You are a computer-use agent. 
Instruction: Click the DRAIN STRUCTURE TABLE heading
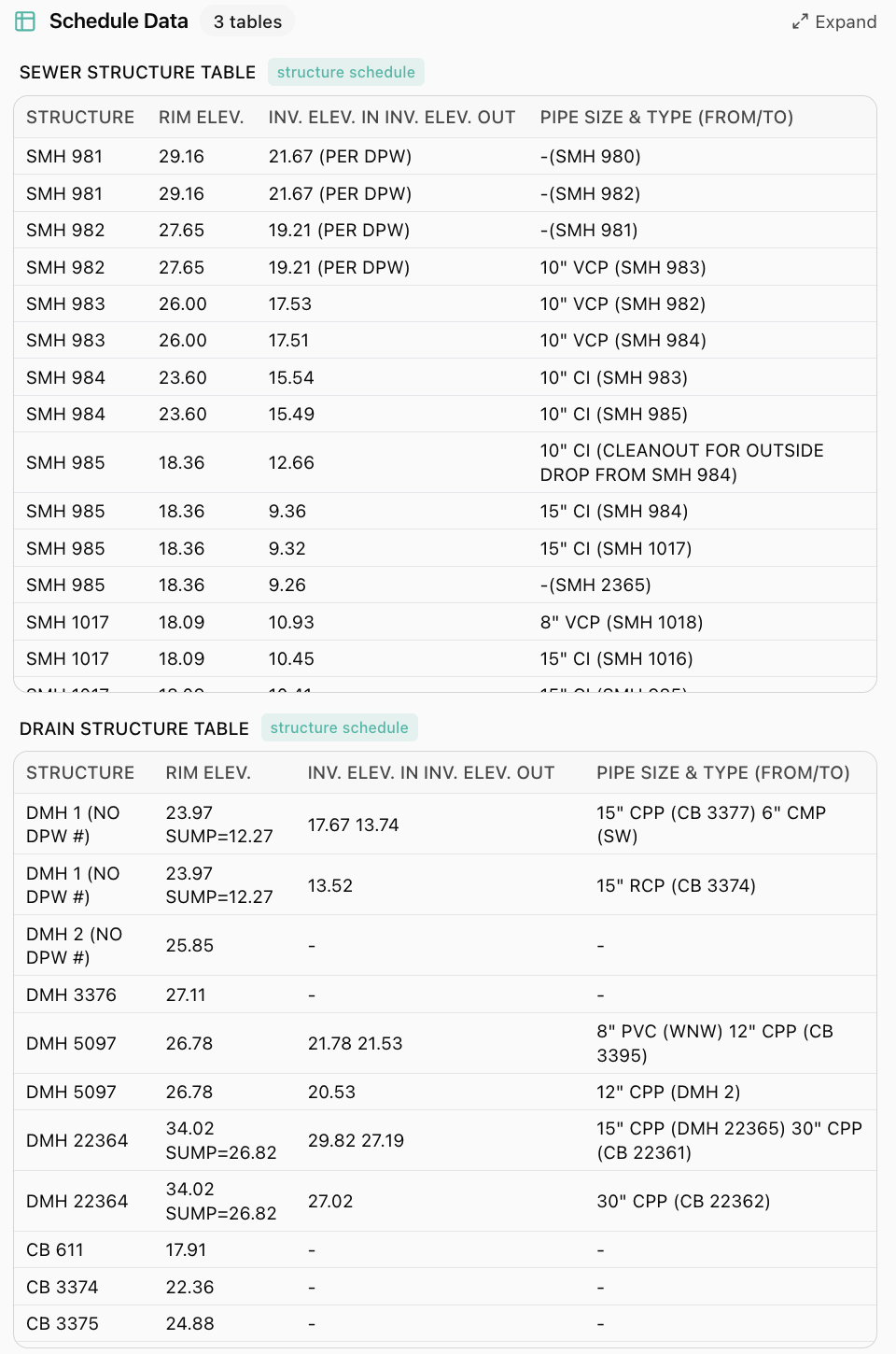[x=133, y=728]
